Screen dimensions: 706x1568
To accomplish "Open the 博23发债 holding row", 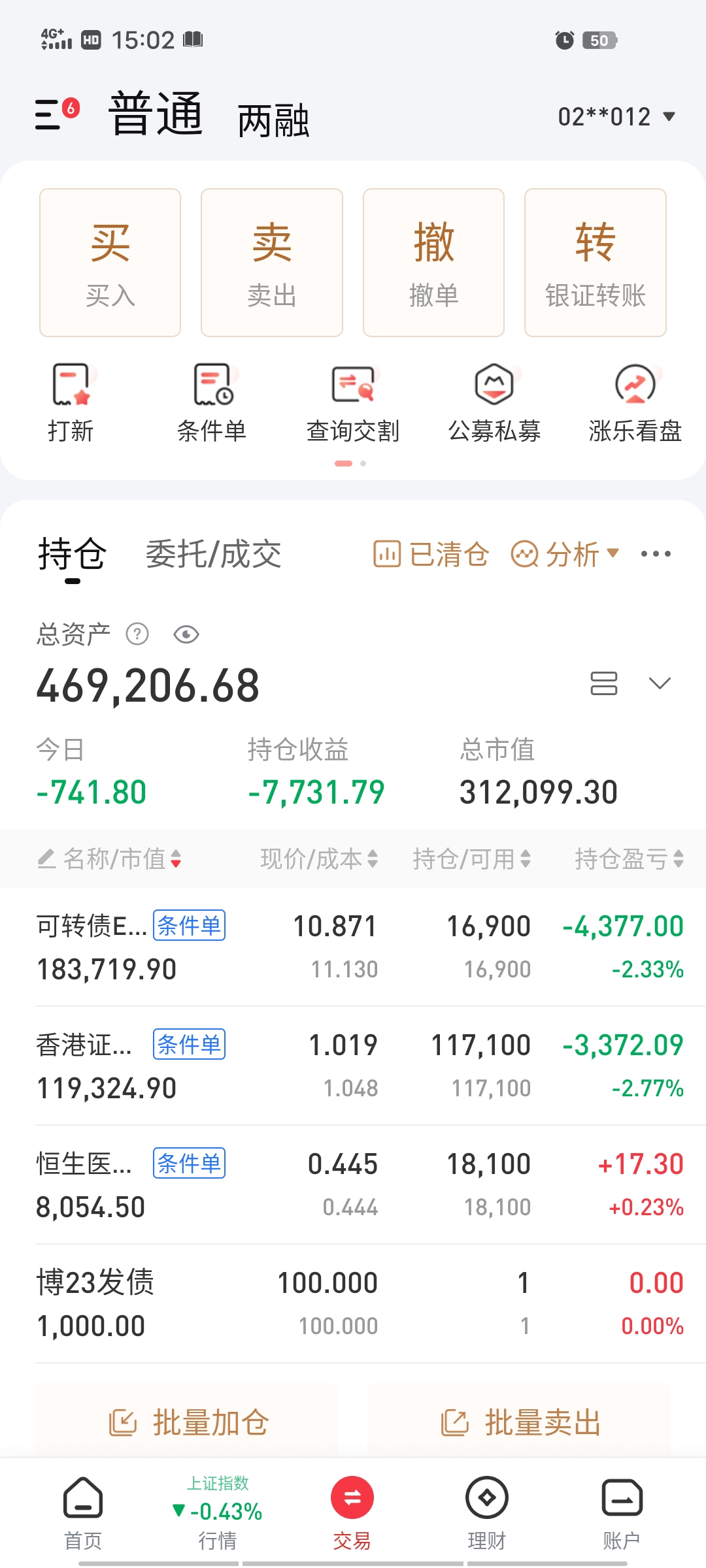I will point(353,1303).
